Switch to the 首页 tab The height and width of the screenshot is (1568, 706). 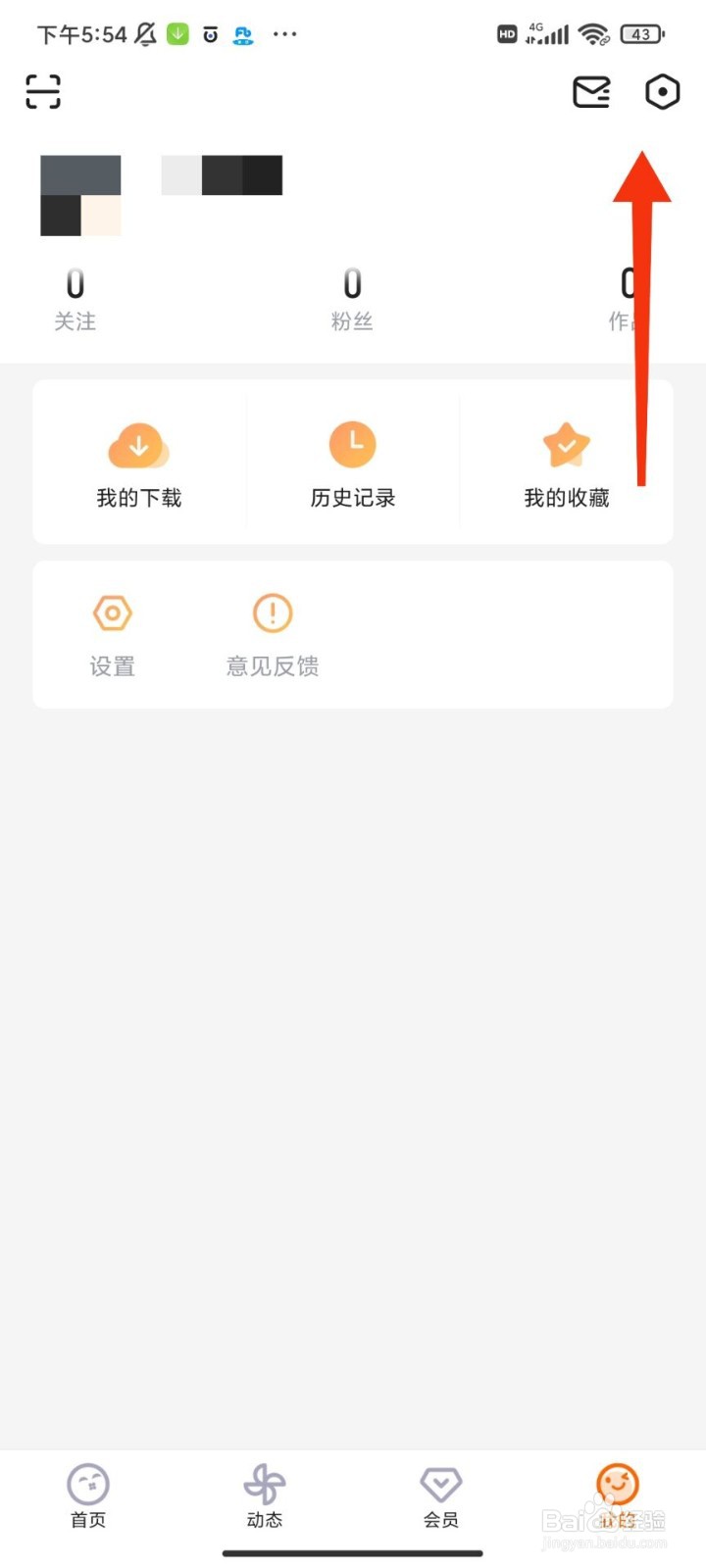click(88, 1495)
